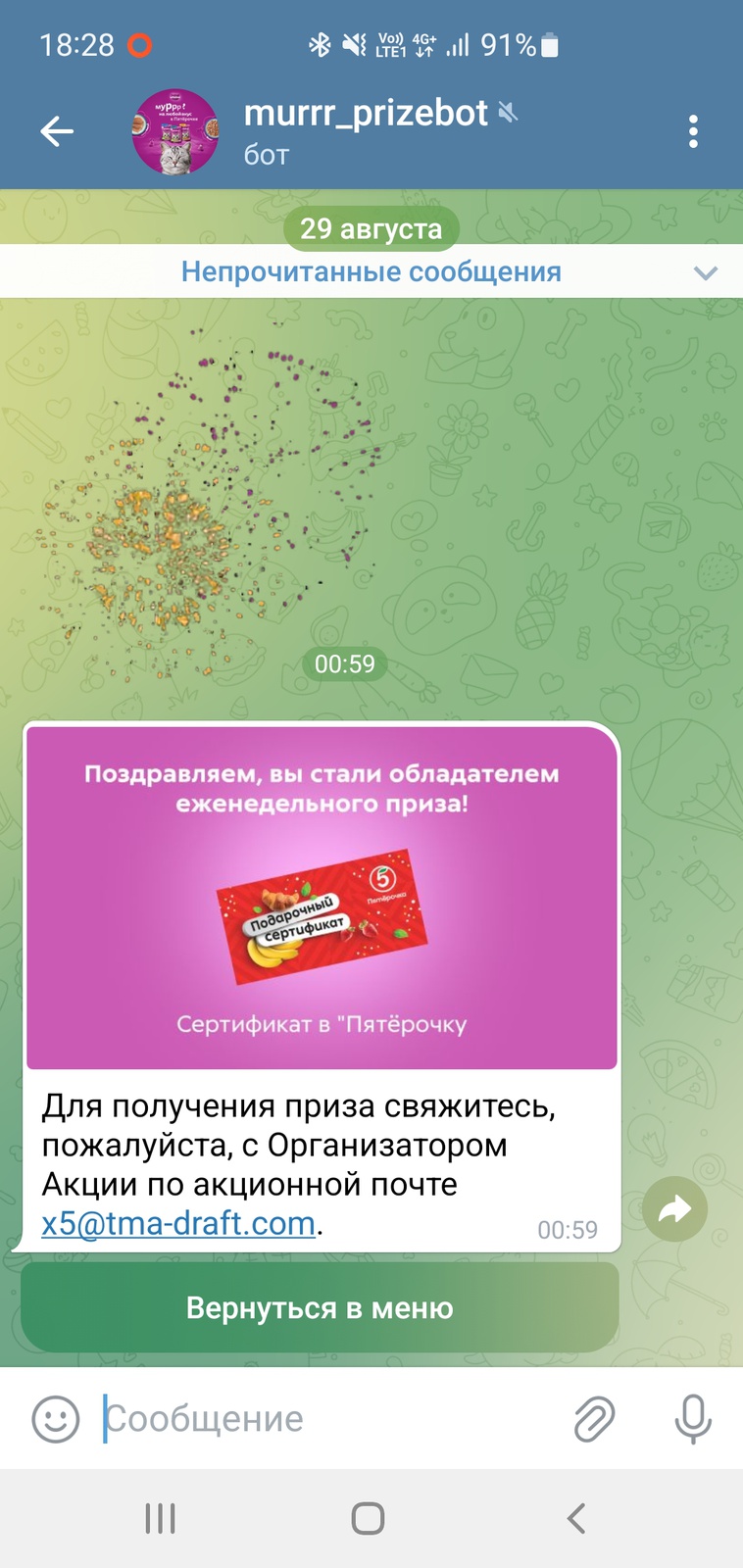Open the gift certificate image

[322, 897]
